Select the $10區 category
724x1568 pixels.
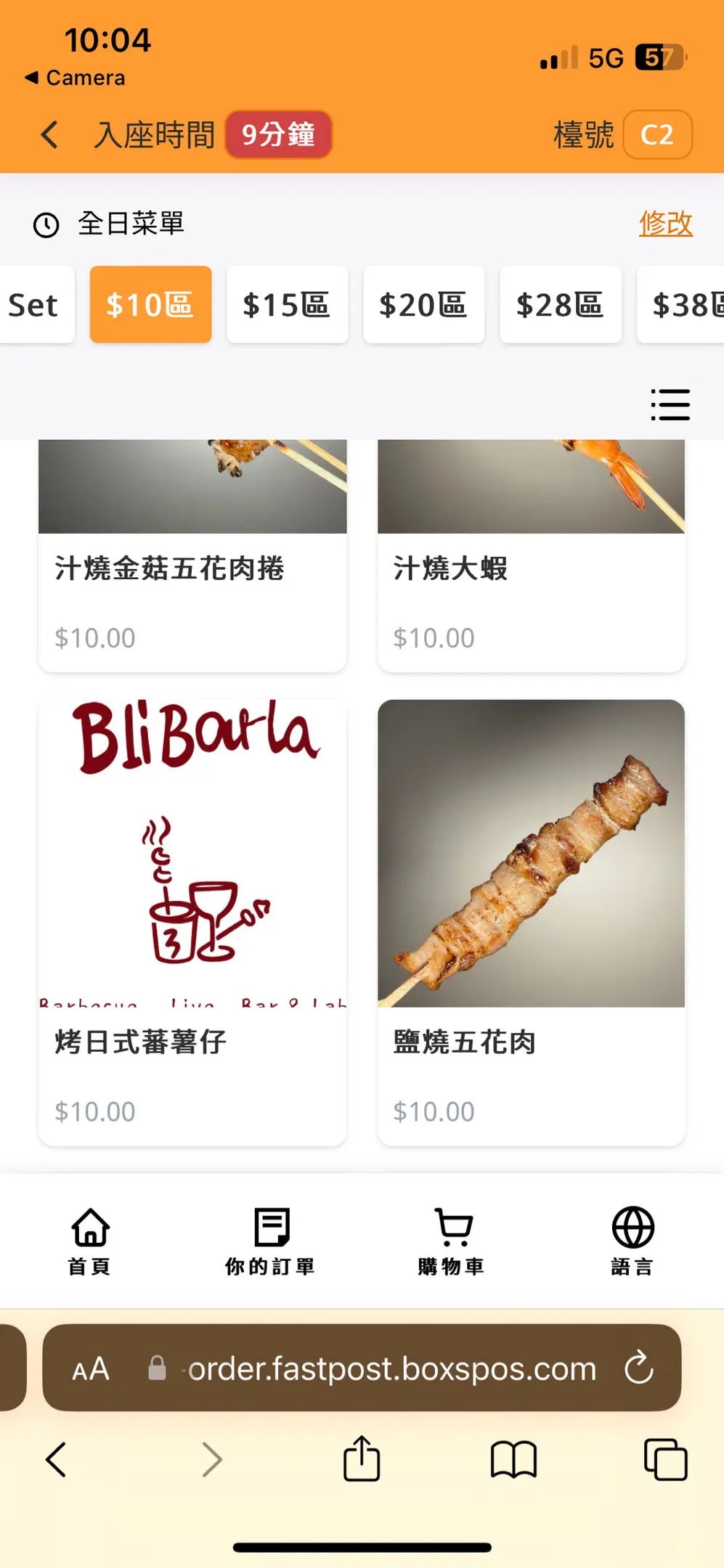click(x=150, y=305)
